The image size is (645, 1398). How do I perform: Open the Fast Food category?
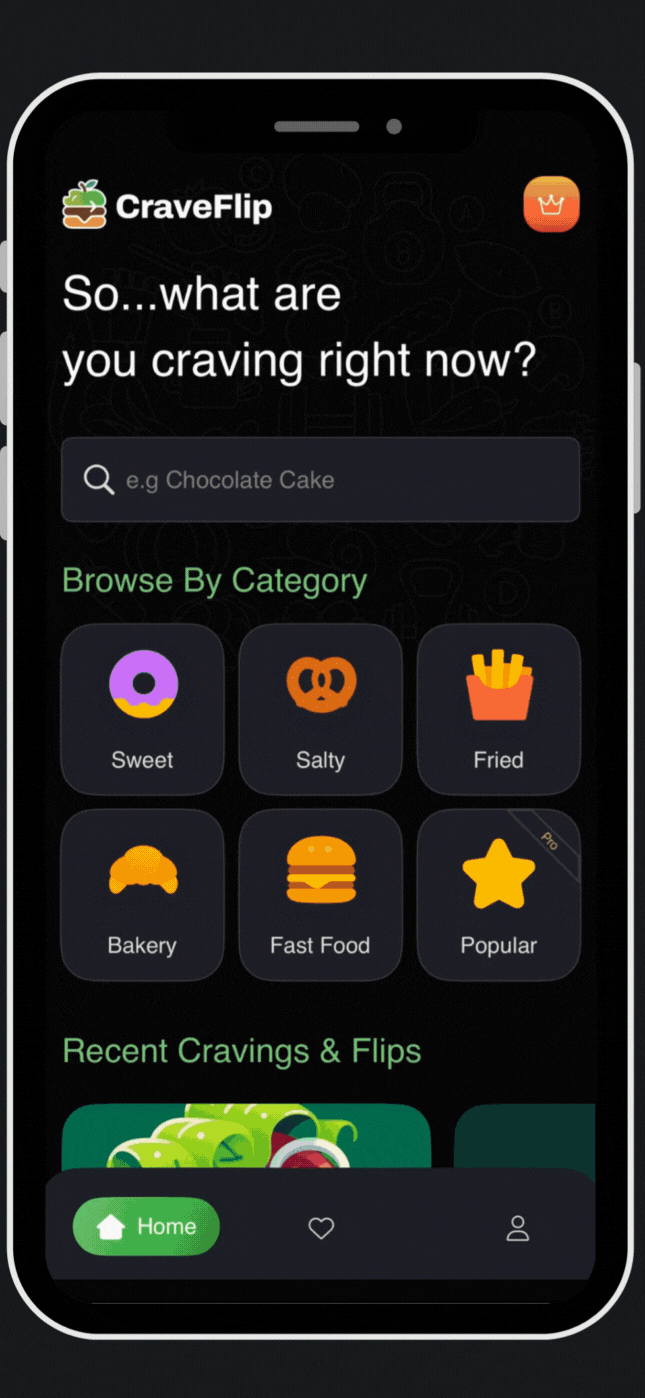pos(320,895)
